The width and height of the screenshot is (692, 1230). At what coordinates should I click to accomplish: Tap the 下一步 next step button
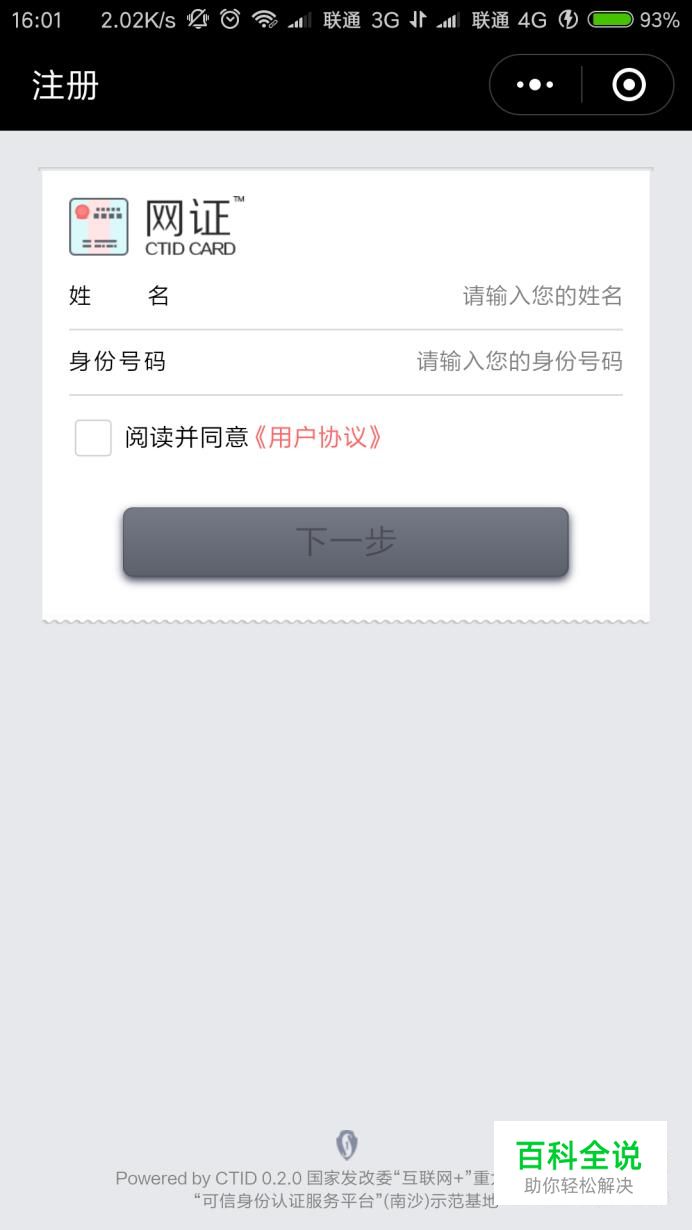pos(346,542)
